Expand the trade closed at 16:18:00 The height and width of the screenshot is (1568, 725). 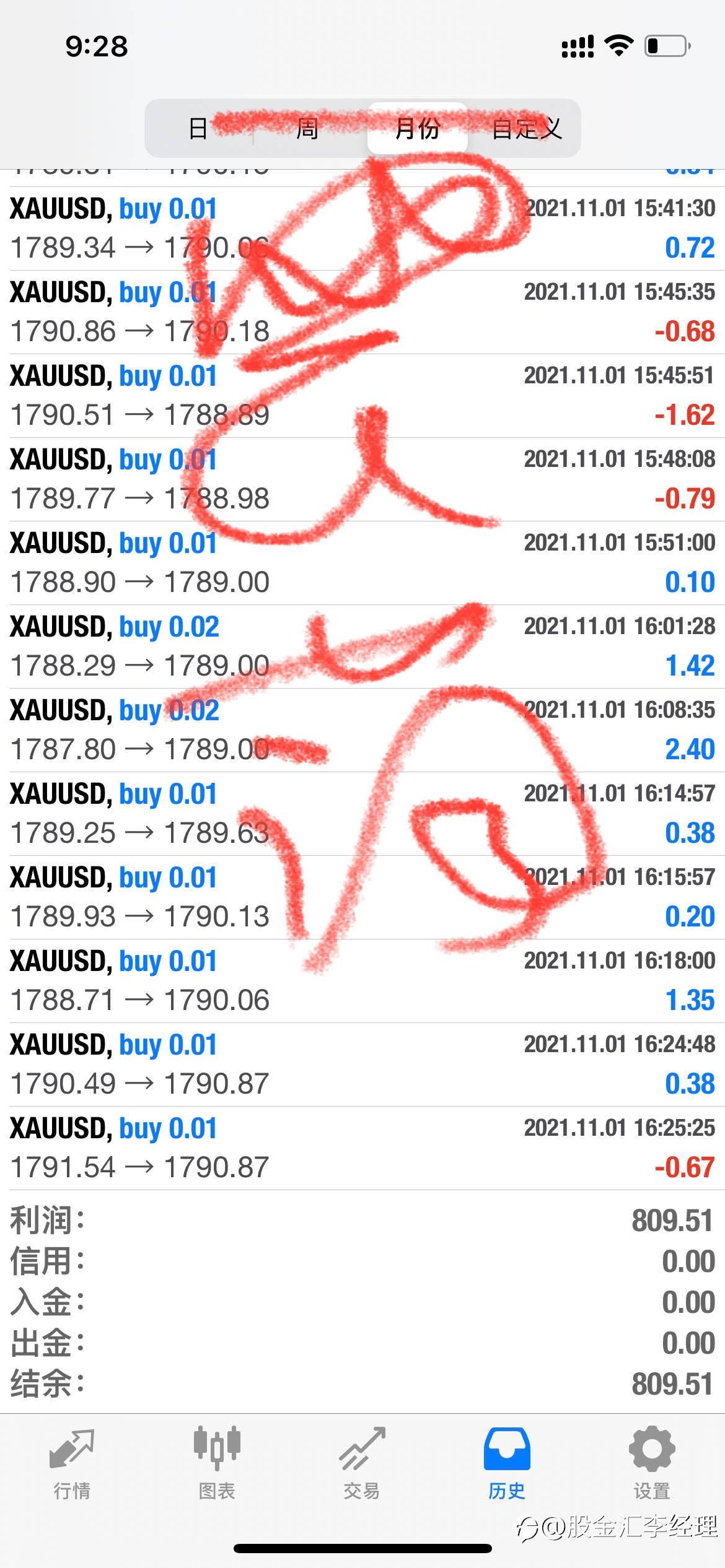click(362, 981)
